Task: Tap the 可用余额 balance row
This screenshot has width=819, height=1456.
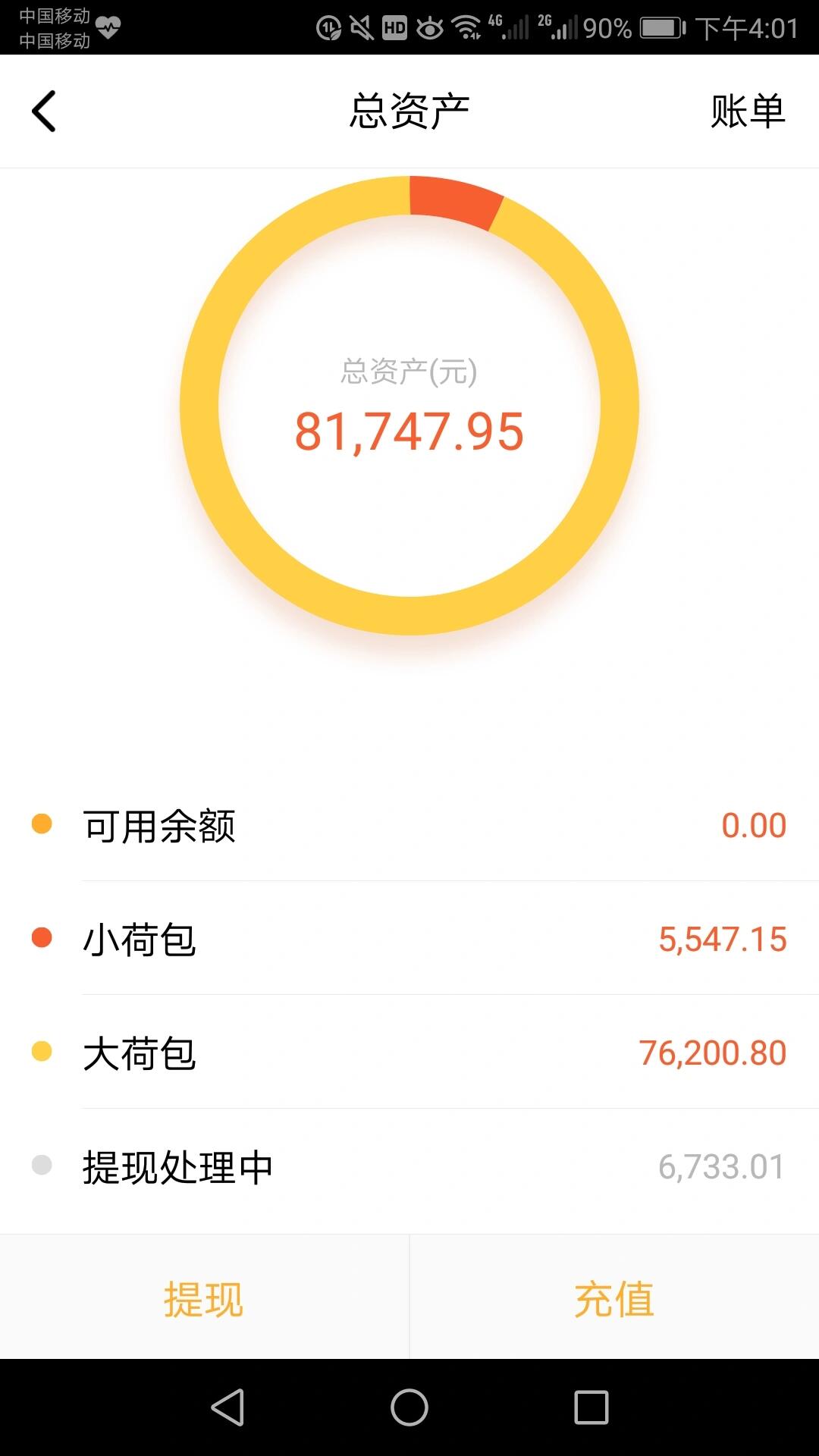Action: point(409,825)
